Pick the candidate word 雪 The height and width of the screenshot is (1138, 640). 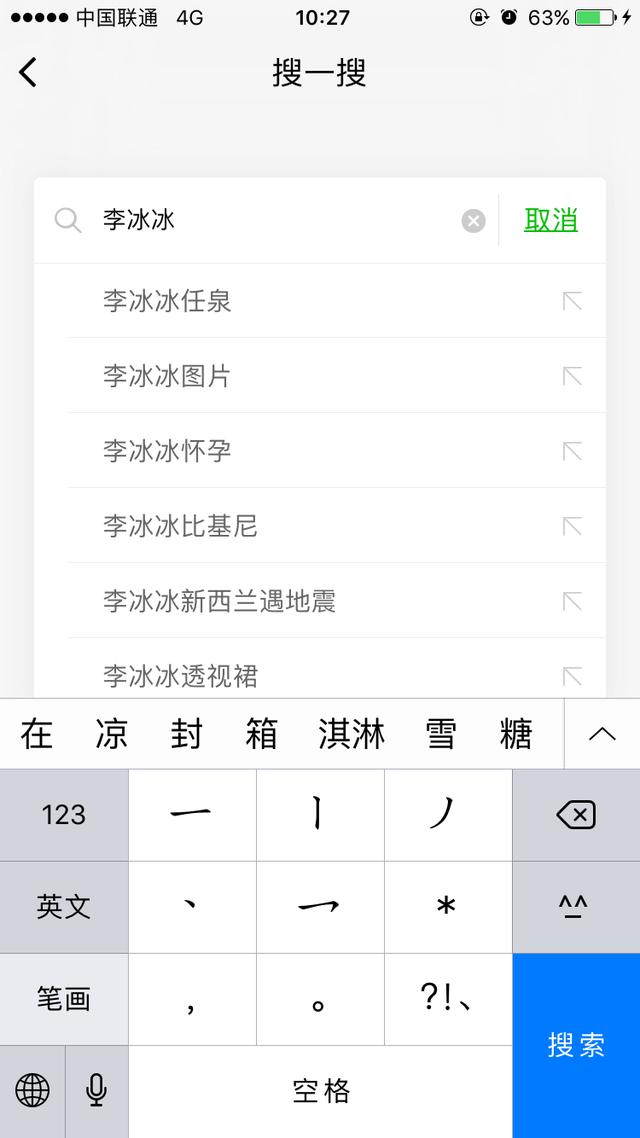440,734
